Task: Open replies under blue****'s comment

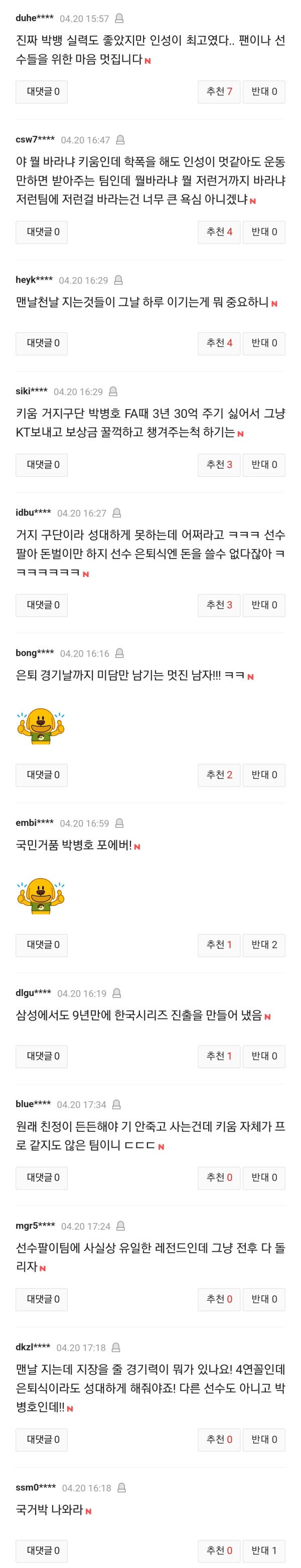Action: [42, 1178]
